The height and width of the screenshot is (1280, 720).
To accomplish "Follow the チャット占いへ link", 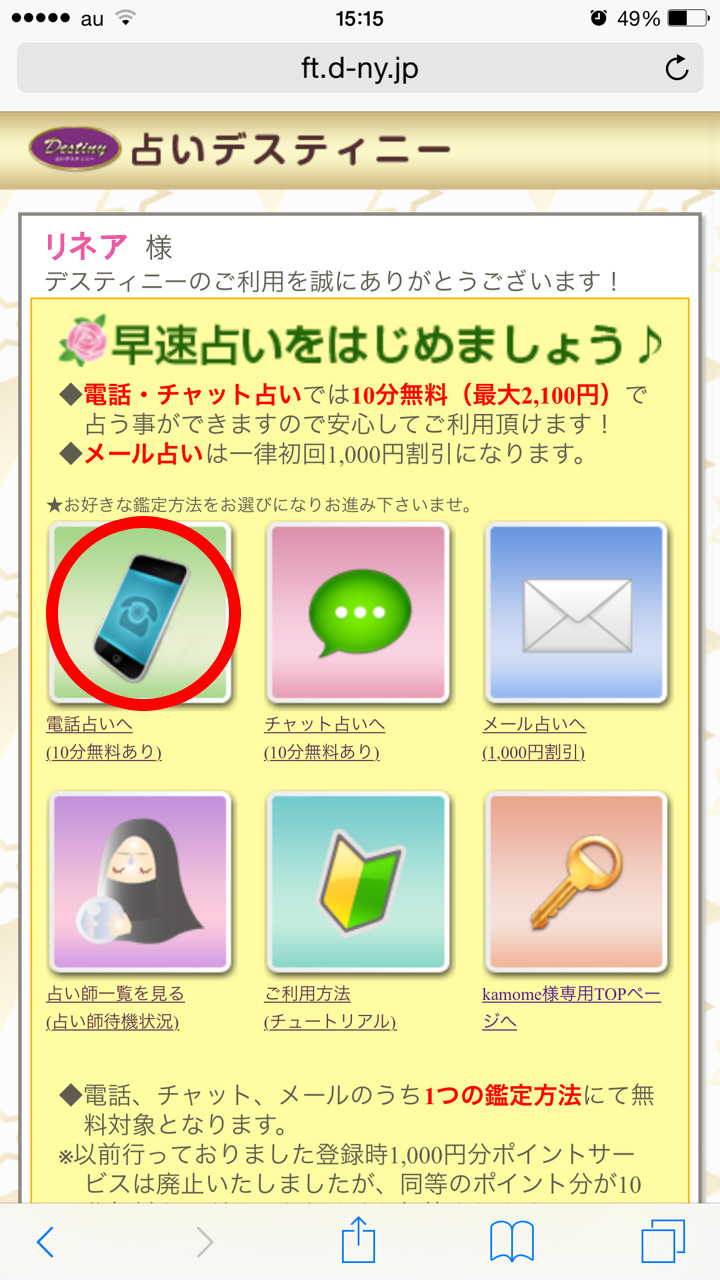I will coord(324,724).
